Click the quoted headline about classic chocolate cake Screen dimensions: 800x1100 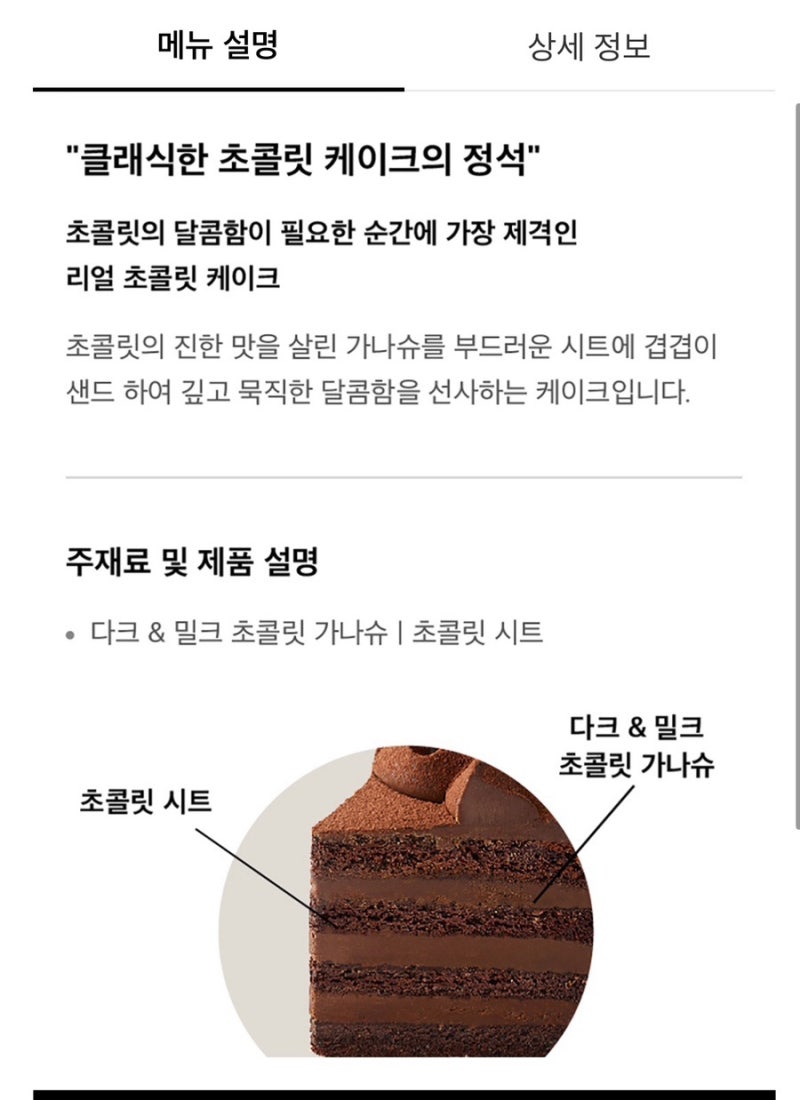(300, 157)
